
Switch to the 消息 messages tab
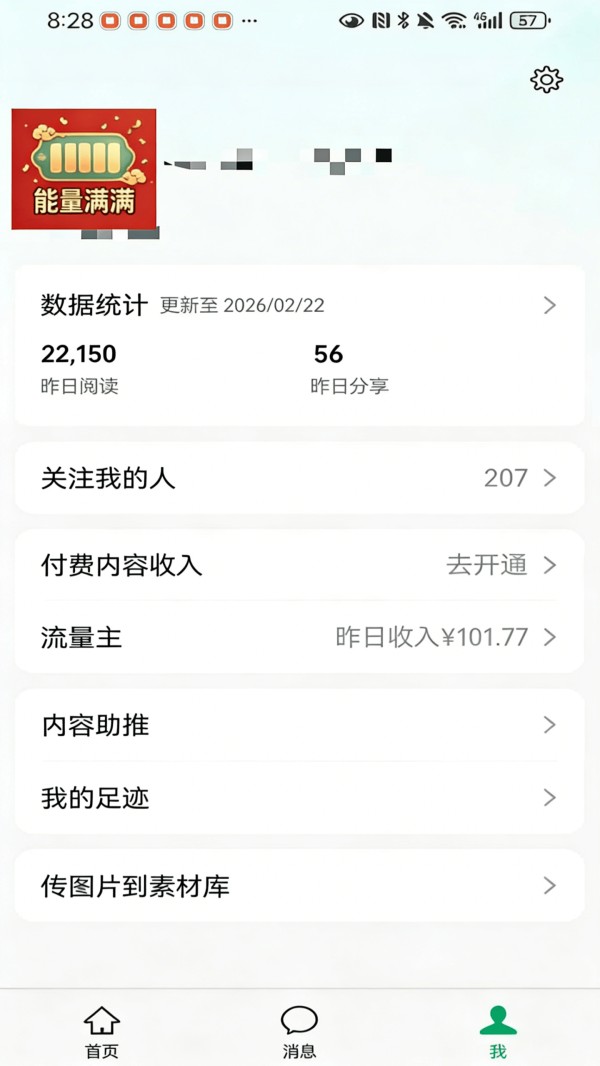(x=299, y=1031)
